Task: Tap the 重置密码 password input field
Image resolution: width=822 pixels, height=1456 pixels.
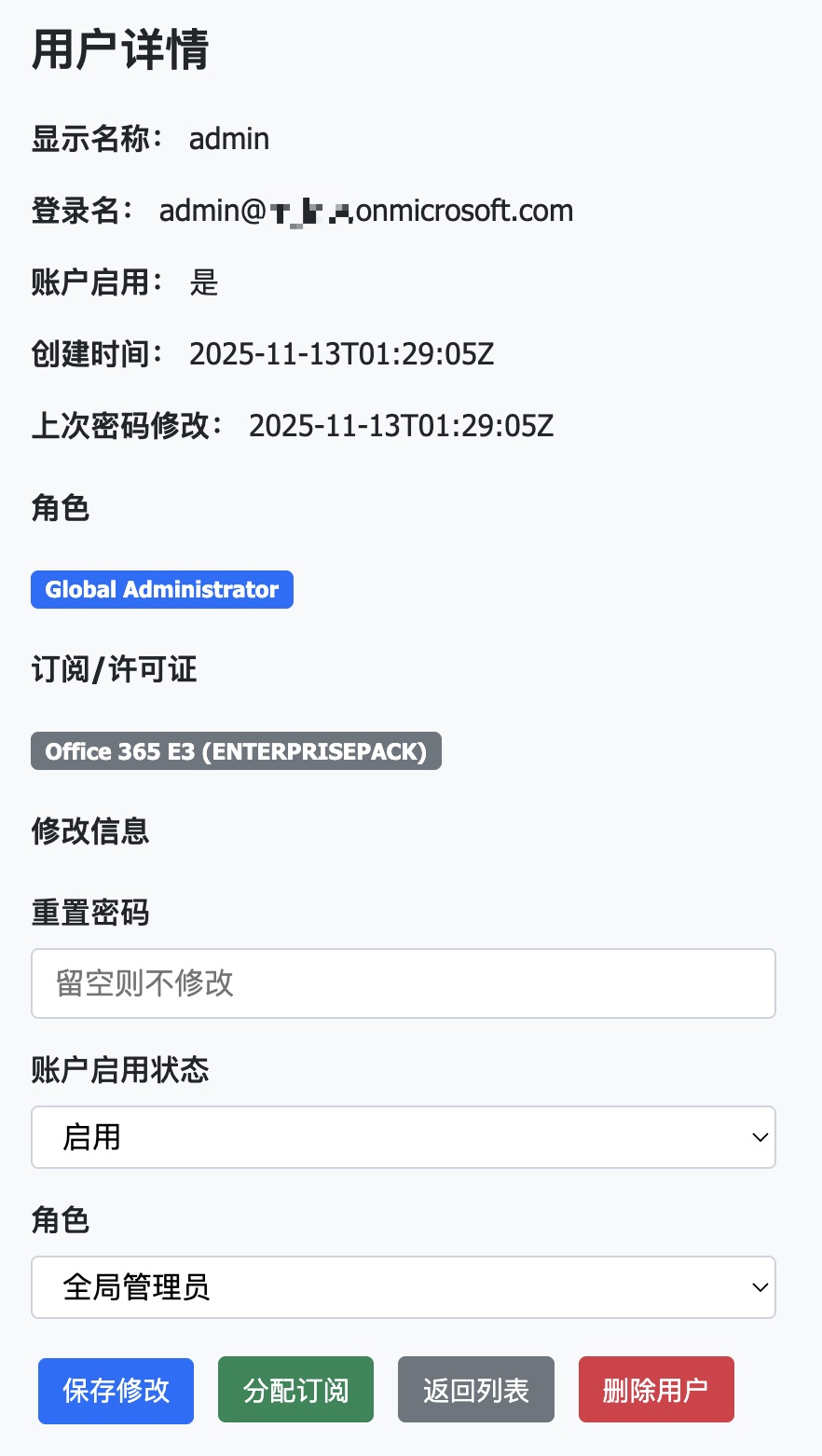Action: coord(403,983)
